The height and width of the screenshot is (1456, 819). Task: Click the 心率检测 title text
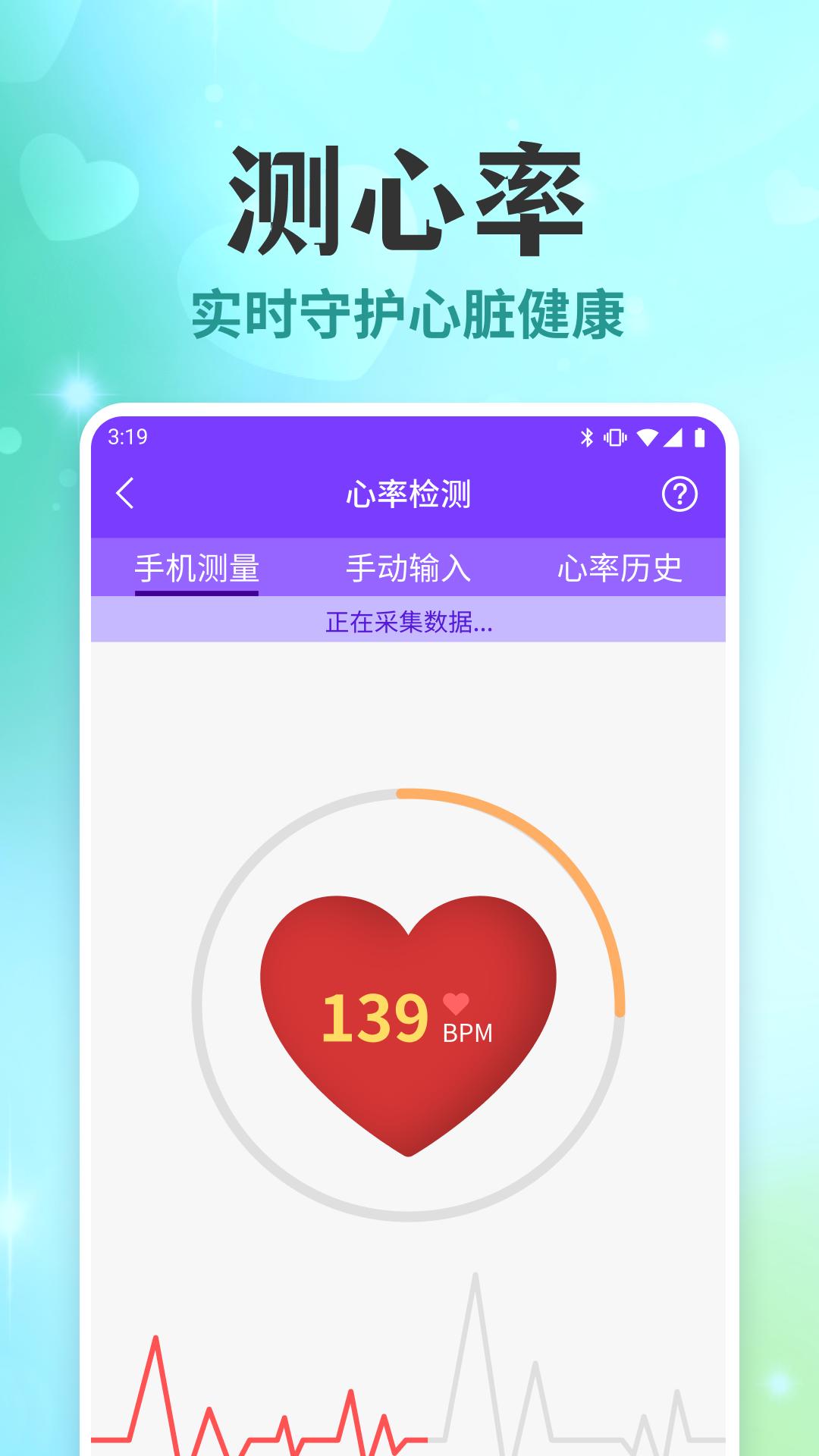tap(409, 494)
